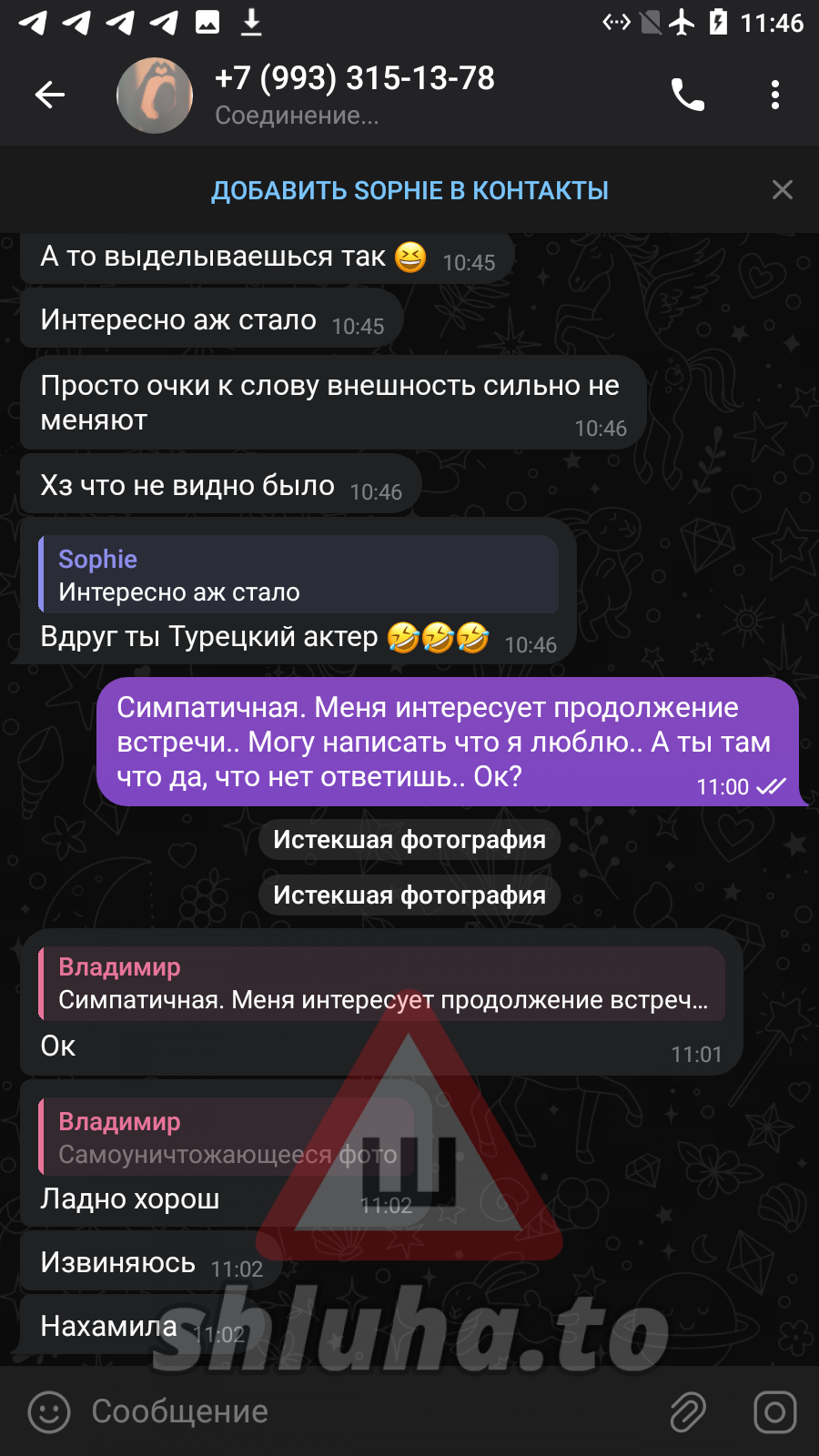The height and width of the screenshot is (1456, 819).
Task: Start a voice call with this contact
Action: [688, 95]
